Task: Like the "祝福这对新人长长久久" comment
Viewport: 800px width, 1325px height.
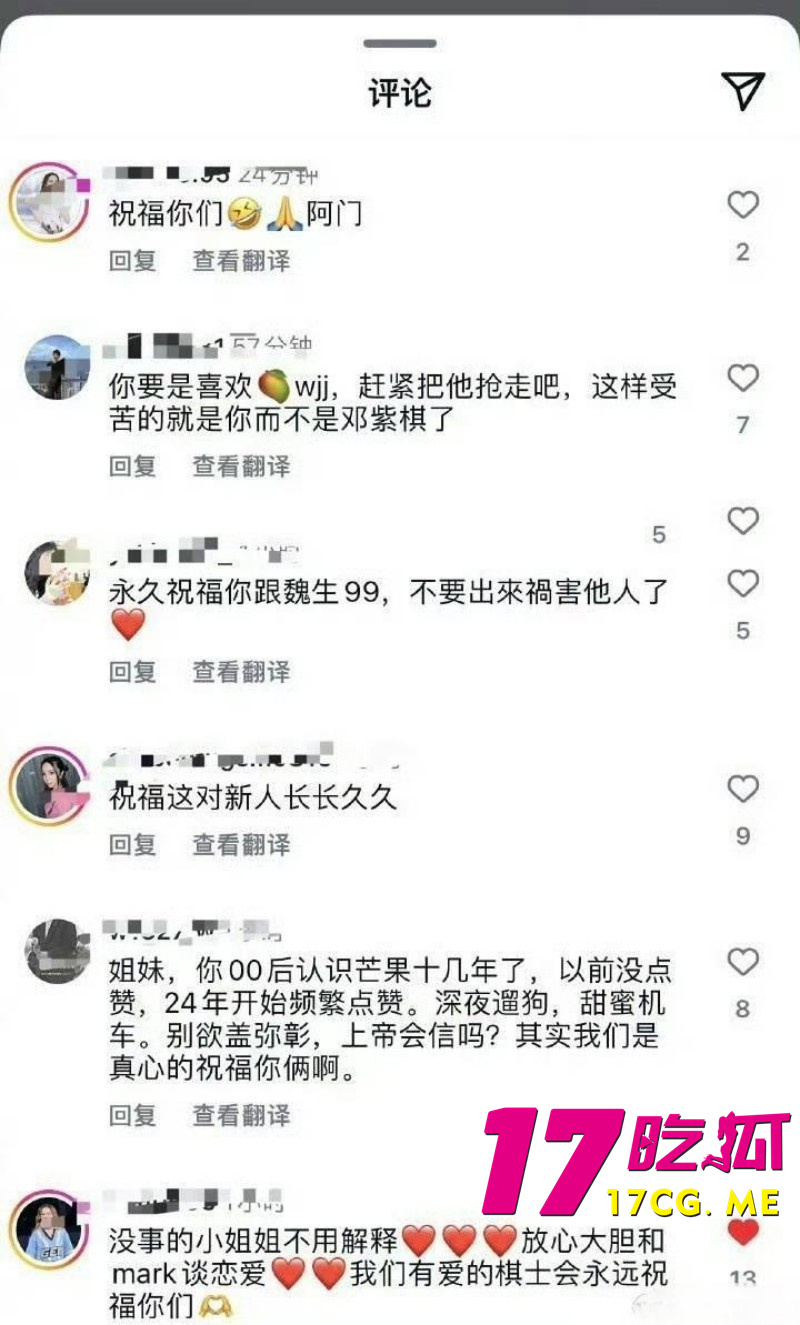Action: click(x=742, y=790)
